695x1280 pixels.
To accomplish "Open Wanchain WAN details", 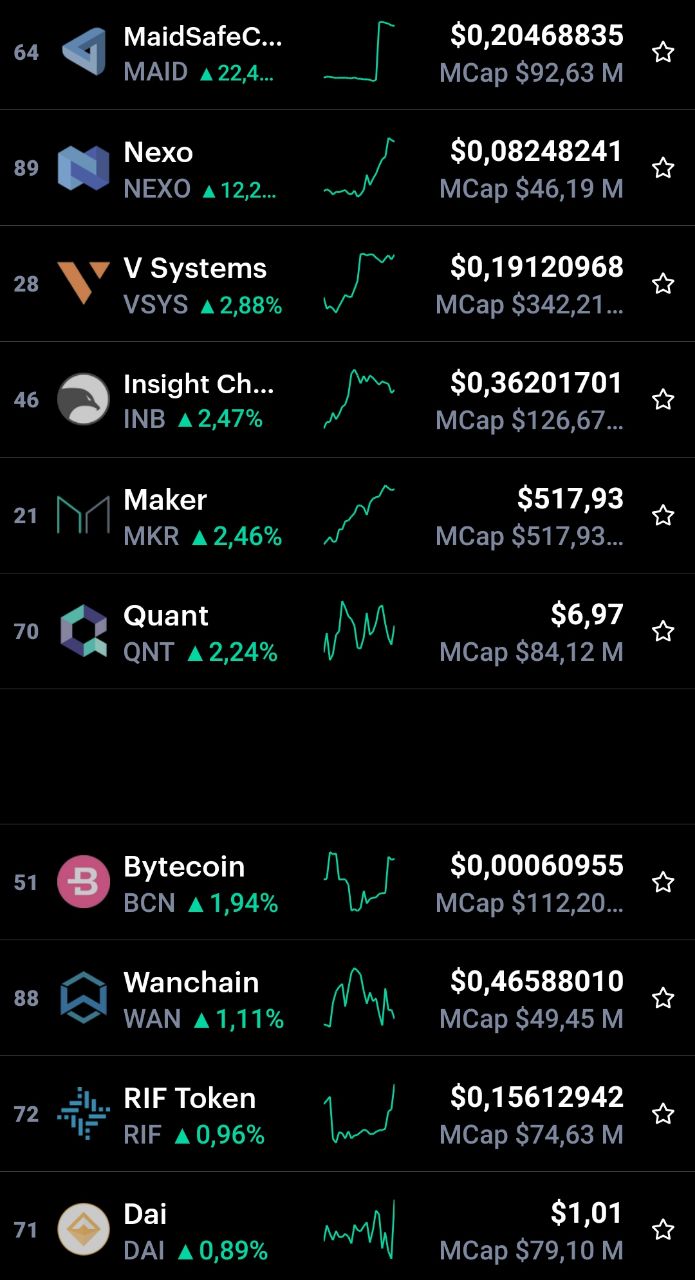I will coord(347,998).
